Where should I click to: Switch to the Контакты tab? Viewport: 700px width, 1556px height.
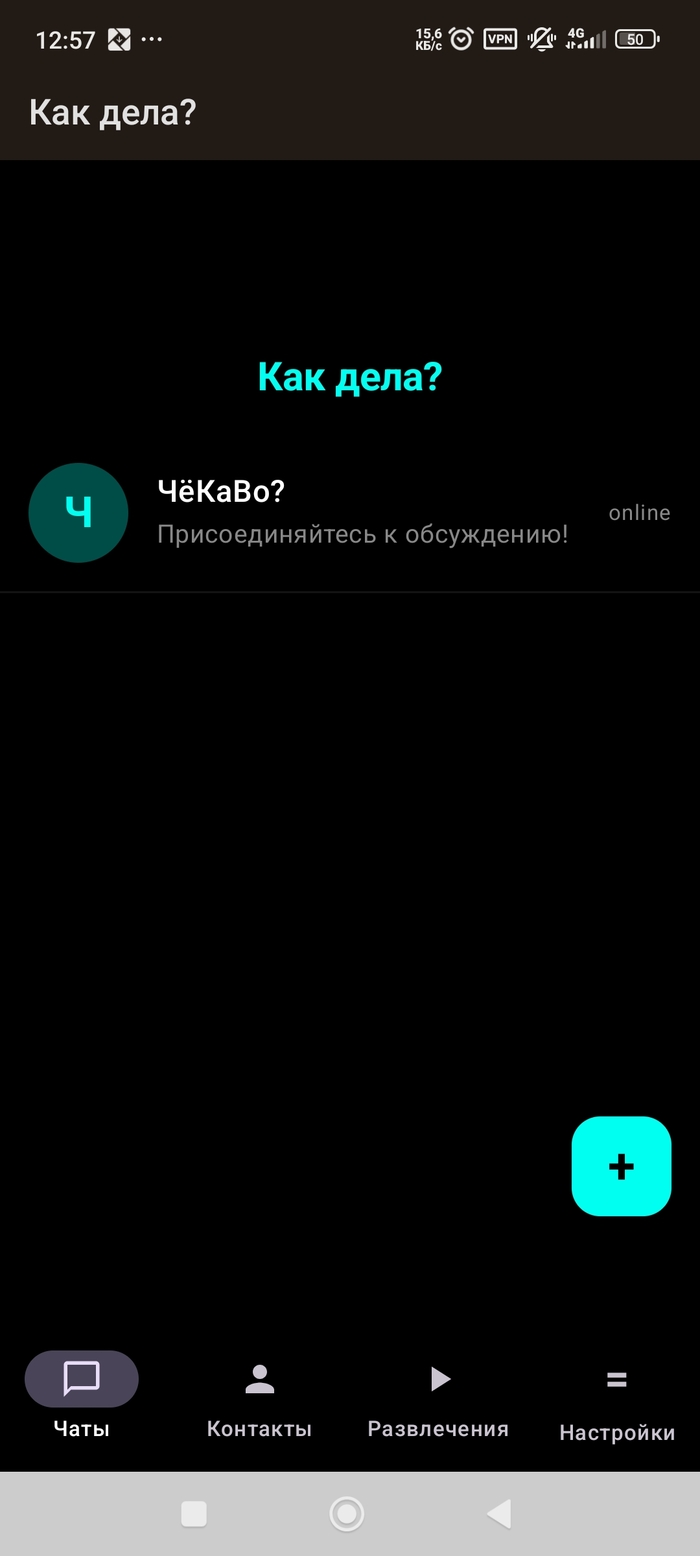click(259, 1400)
